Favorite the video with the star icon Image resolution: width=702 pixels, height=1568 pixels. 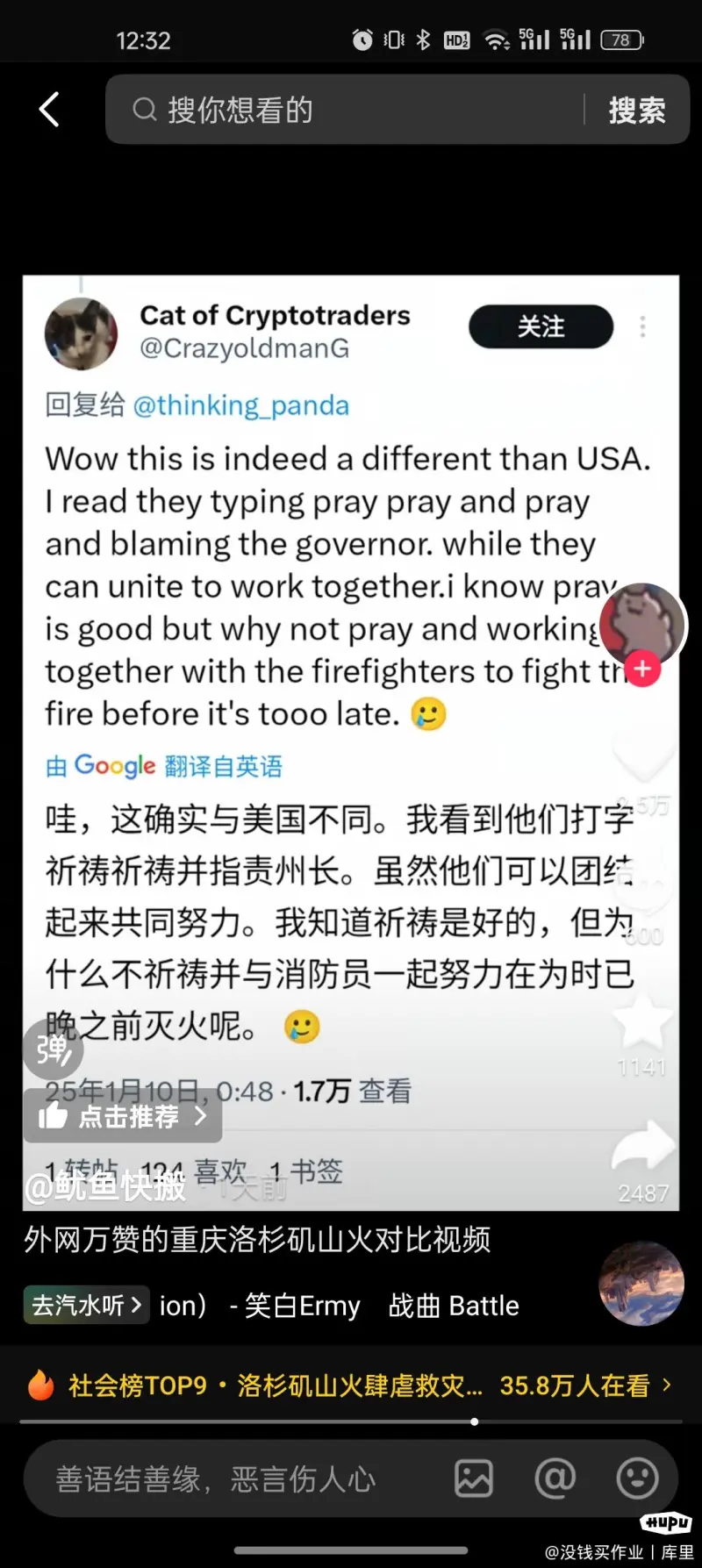click(x=642, y=1023)
